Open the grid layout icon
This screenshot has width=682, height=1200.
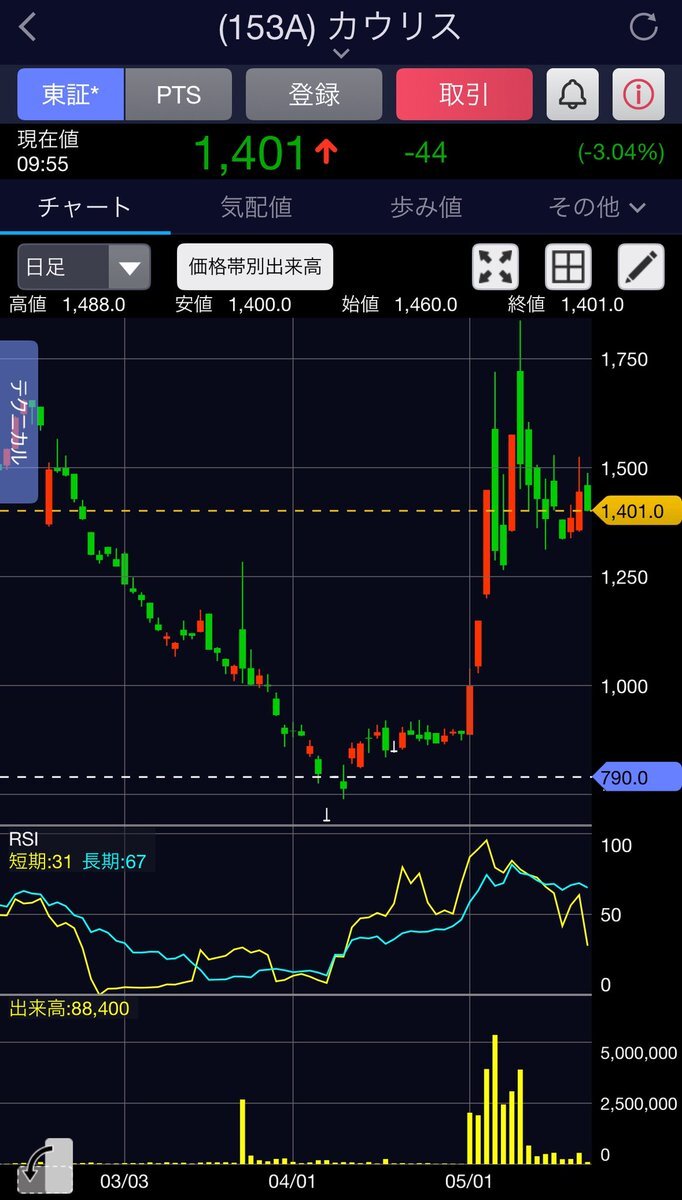point(568,267)
